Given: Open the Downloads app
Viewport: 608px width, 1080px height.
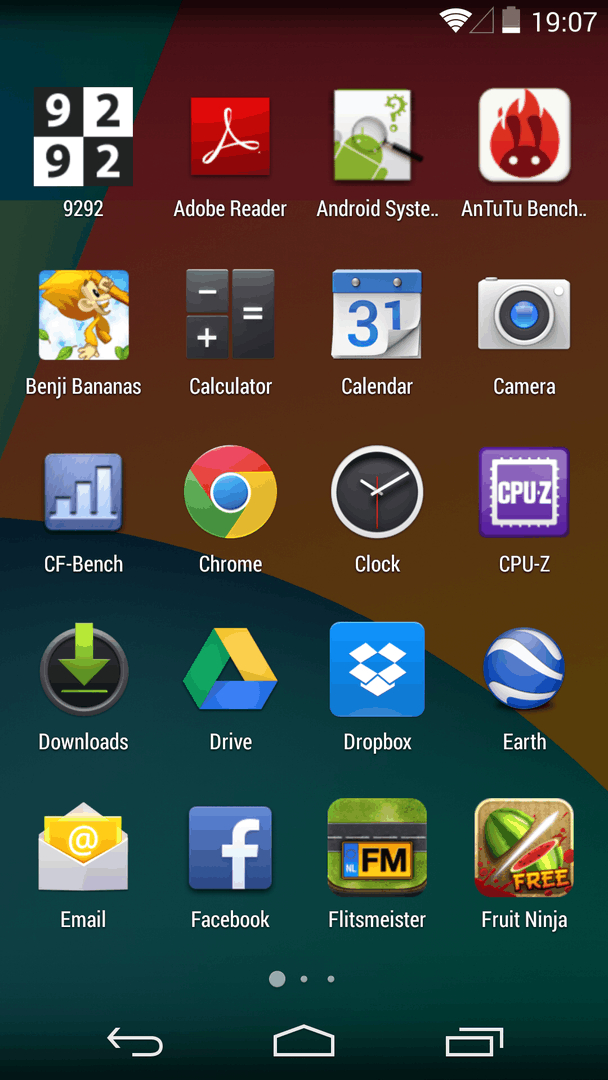Looking at the screenshot, I should tap(83, 670).
